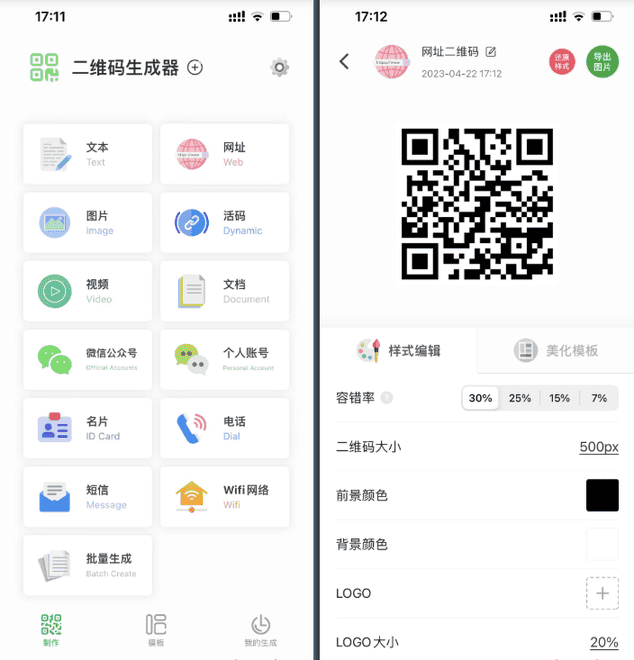Open the 活码 Dynamic card
The image size is (634, 660).
pyautogui.click(x=225, y=222)
